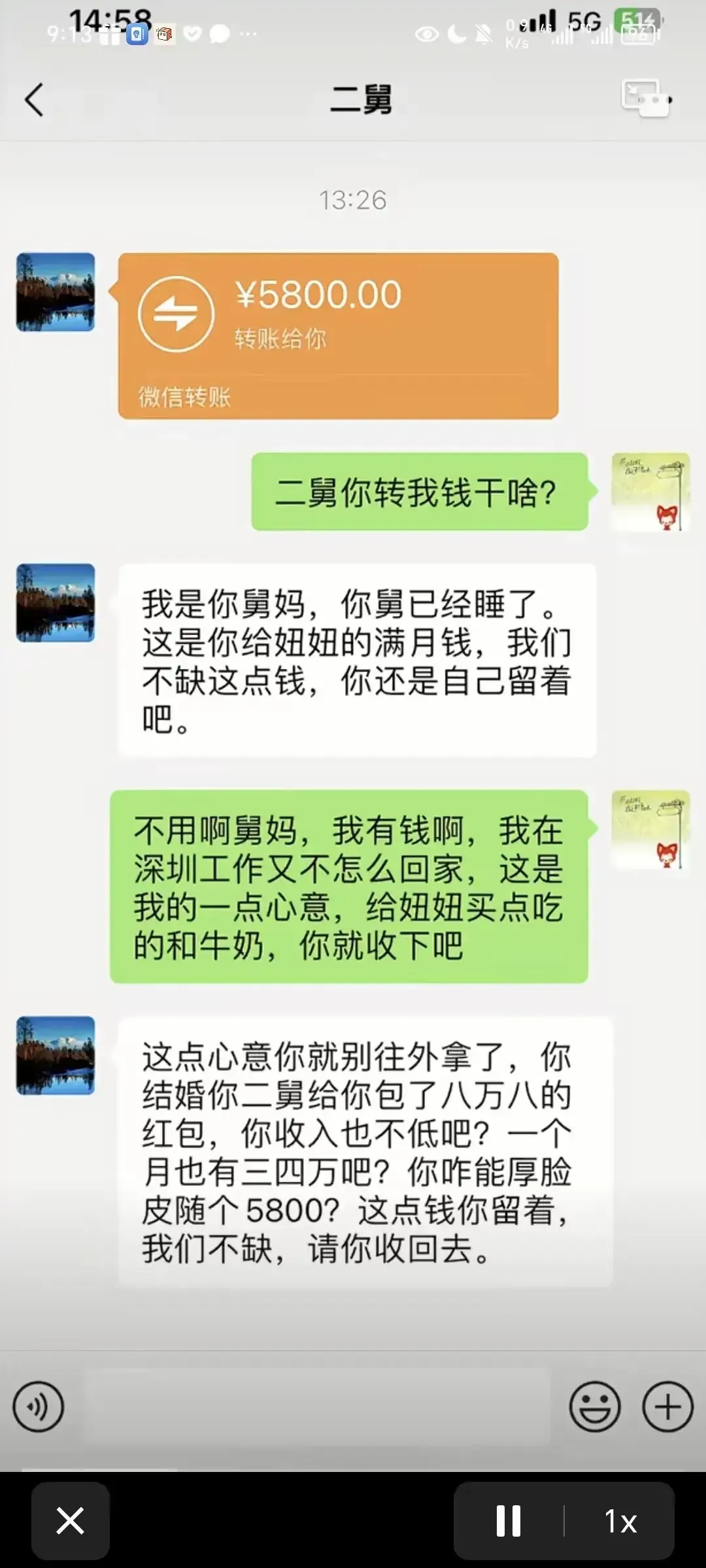Image resolution: width=706 pixels, height=1568 pixels.
Task: Pause the video with the pause button
Action: (x=509, y=1522)
